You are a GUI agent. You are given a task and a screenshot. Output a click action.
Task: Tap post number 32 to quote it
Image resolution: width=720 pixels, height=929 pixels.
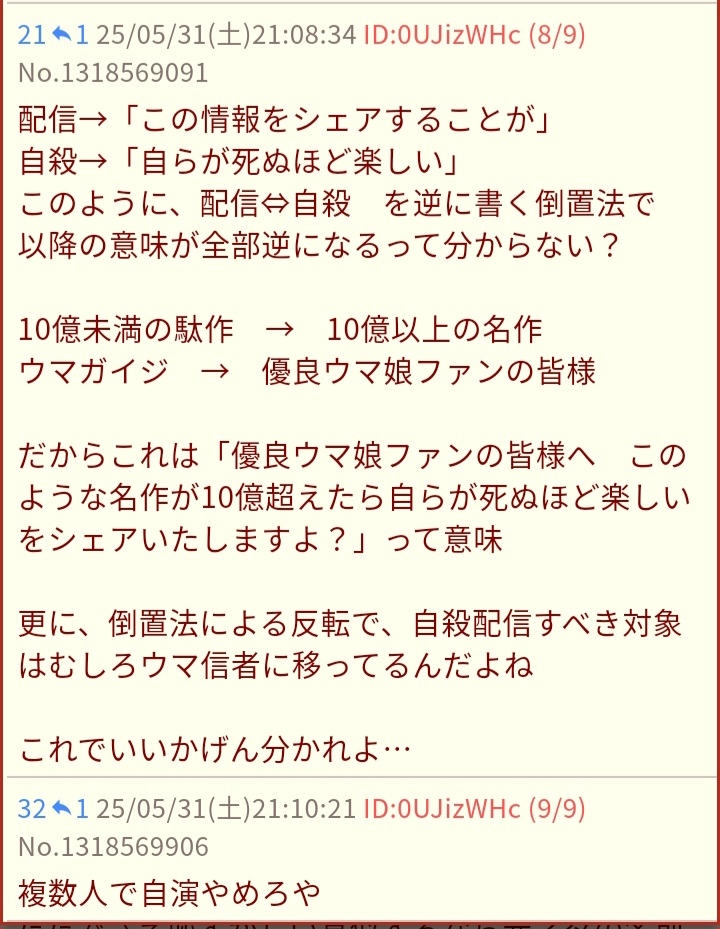[x=32, y=808]
